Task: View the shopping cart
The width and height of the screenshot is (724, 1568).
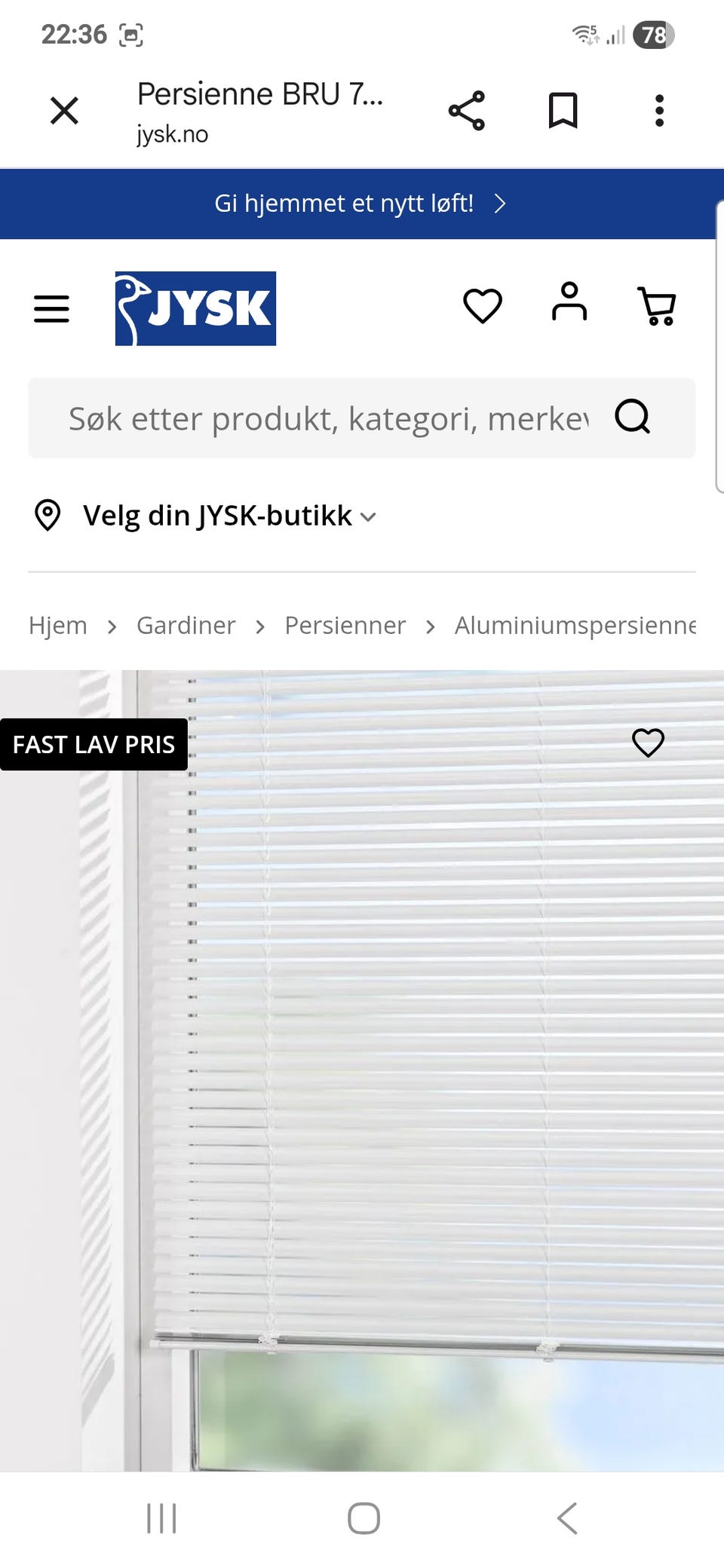Action: [x=657, y=305]
